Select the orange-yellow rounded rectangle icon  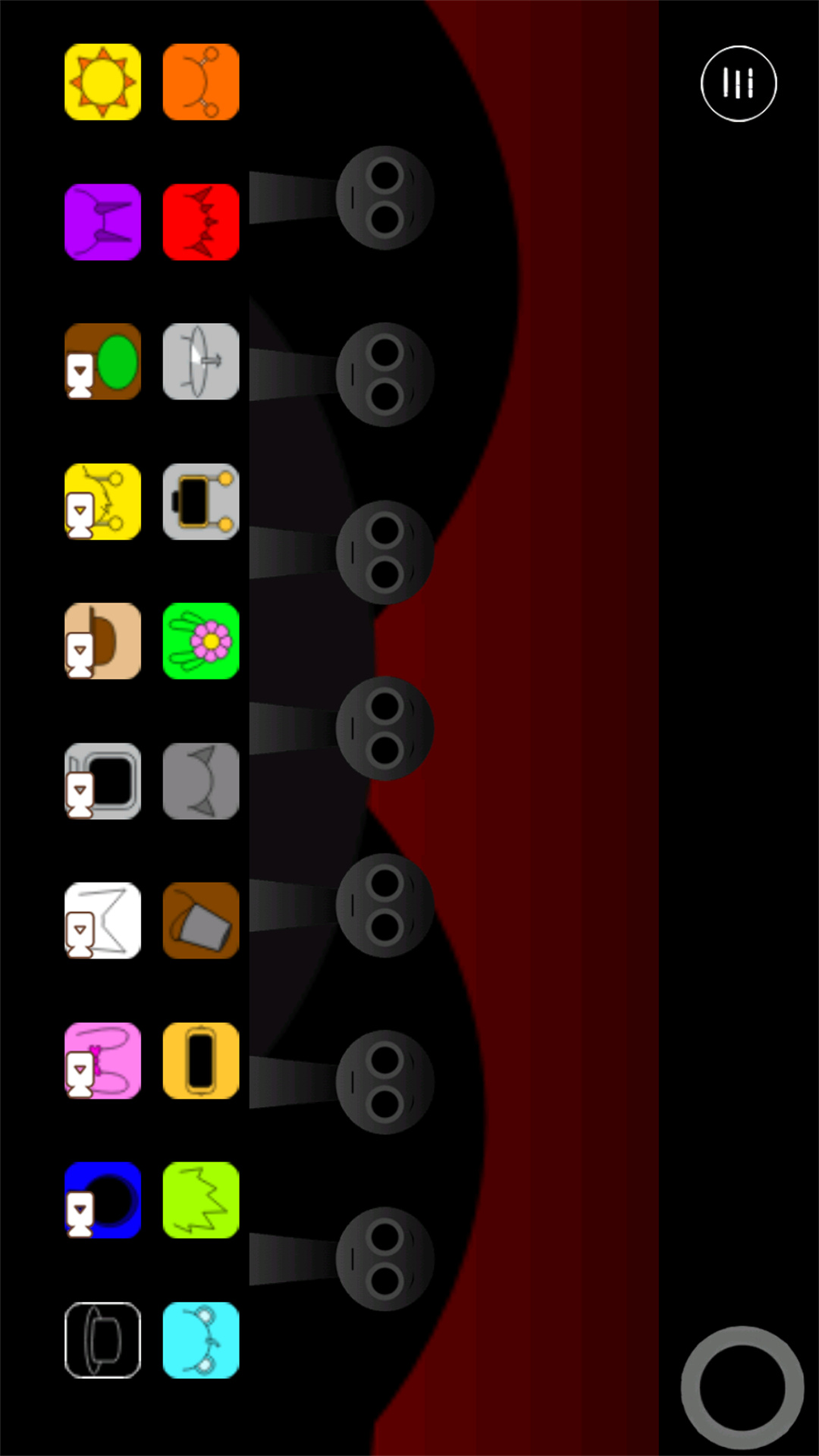pyautogui.click(x=201, y=1060)
